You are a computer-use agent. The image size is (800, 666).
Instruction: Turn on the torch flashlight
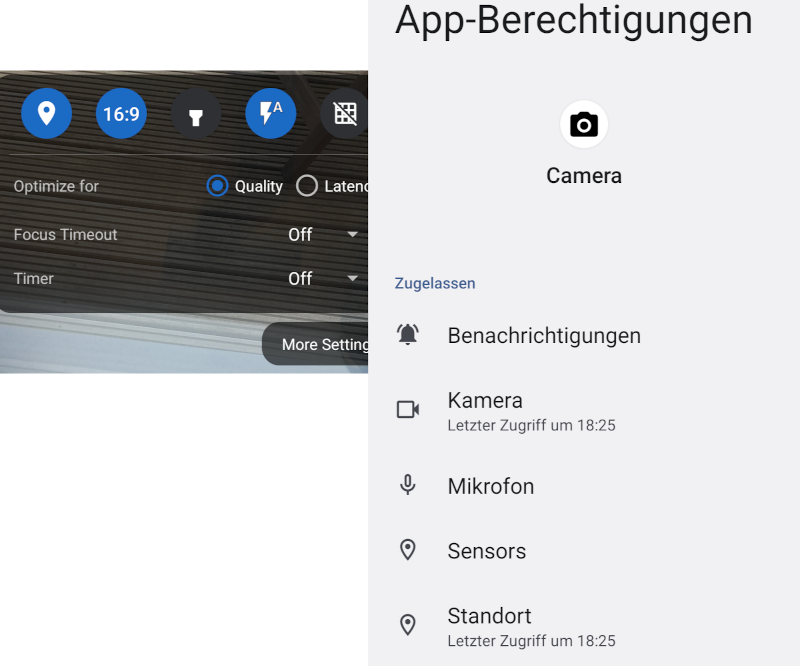pos(196,114)
